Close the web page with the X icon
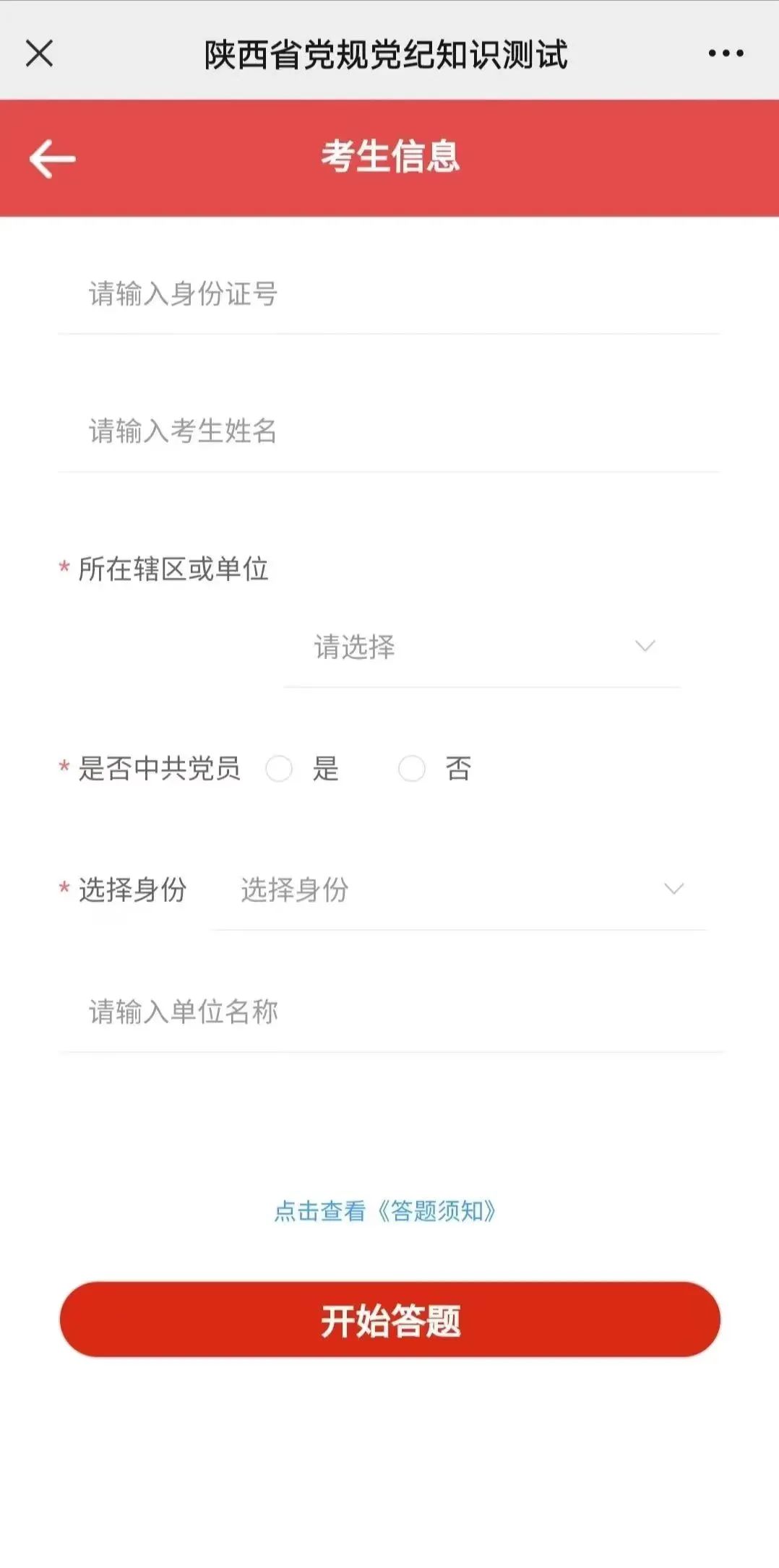 click(x=39, y=53)
